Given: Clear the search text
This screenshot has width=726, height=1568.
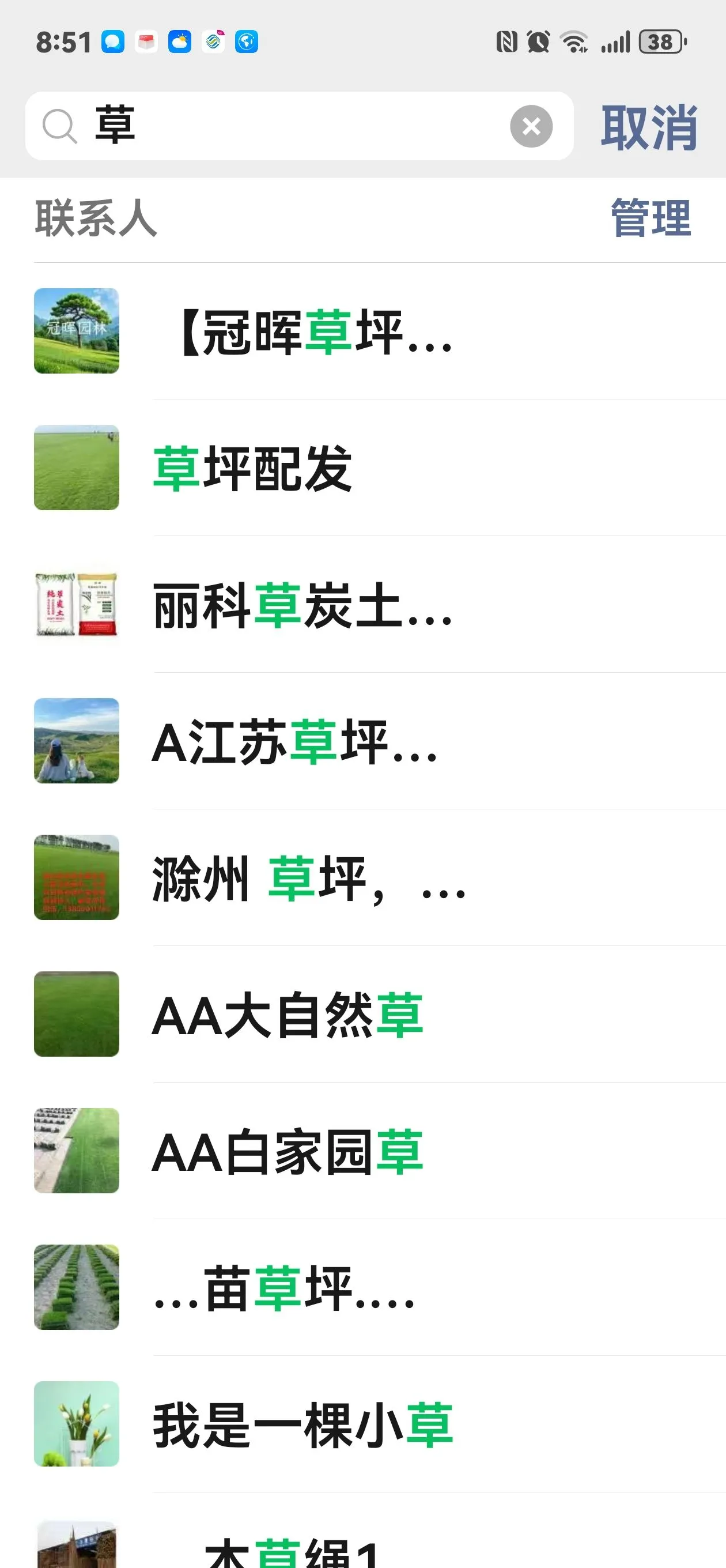Looking at the screenshot, I should coord(531,127).
